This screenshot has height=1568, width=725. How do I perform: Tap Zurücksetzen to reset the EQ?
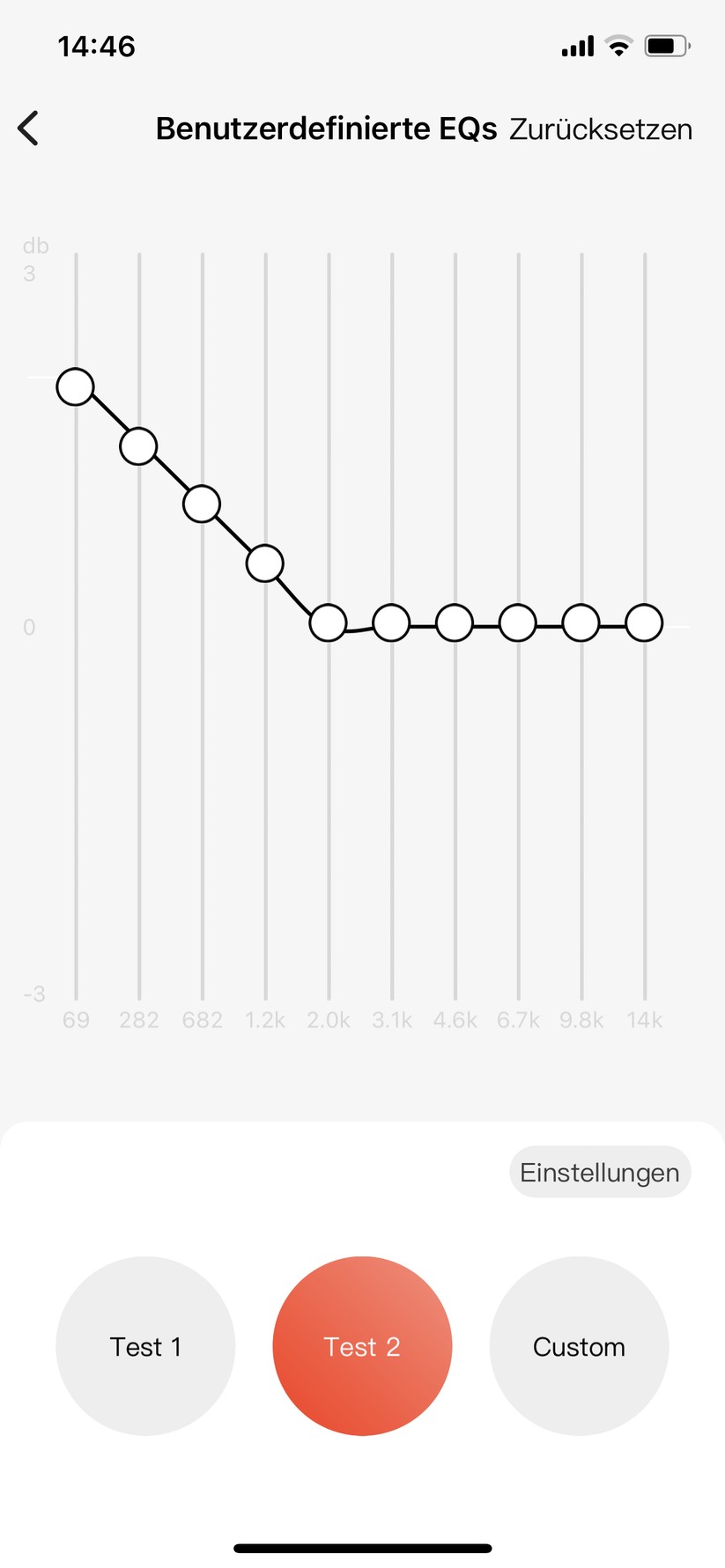[x=601, y=129]
